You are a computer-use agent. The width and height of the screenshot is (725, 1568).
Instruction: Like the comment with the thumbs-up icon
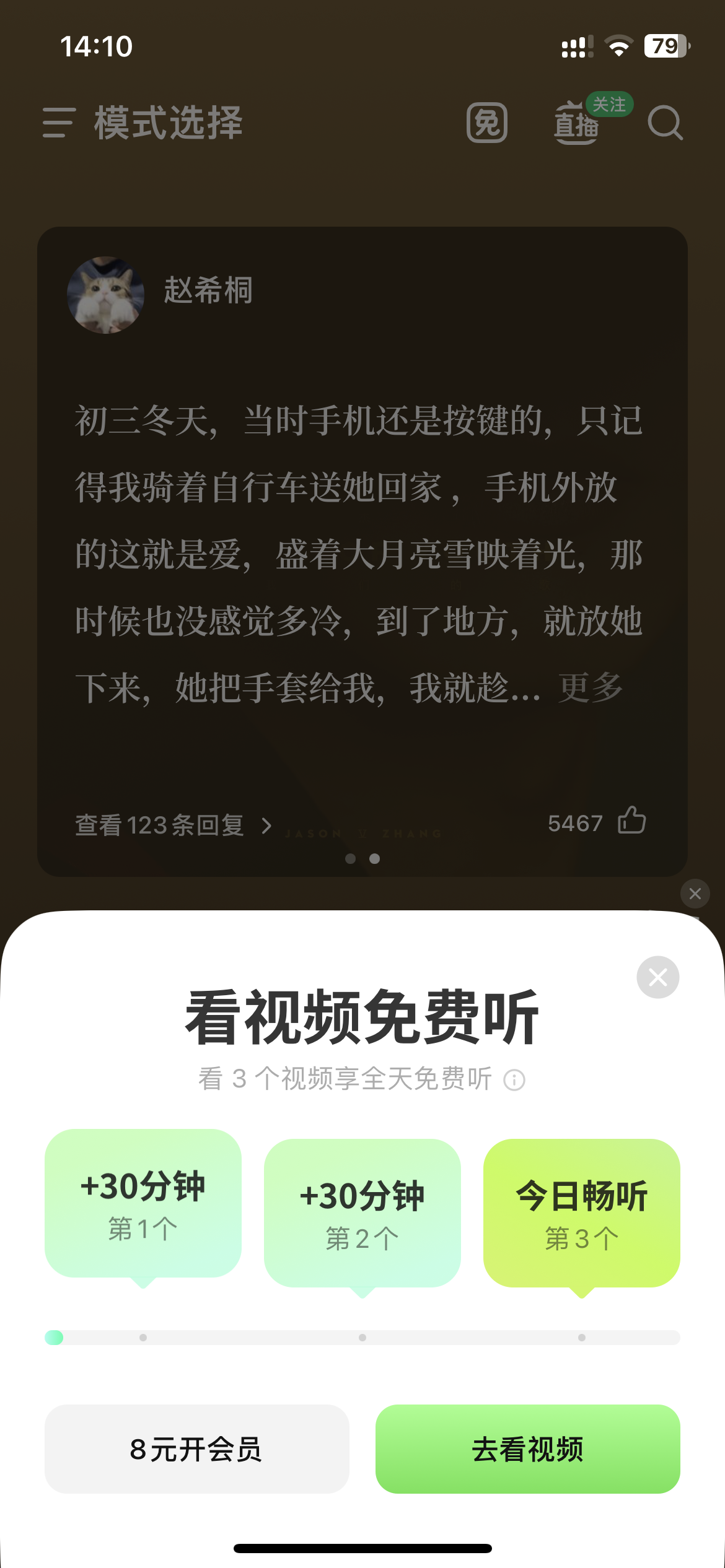633,821
